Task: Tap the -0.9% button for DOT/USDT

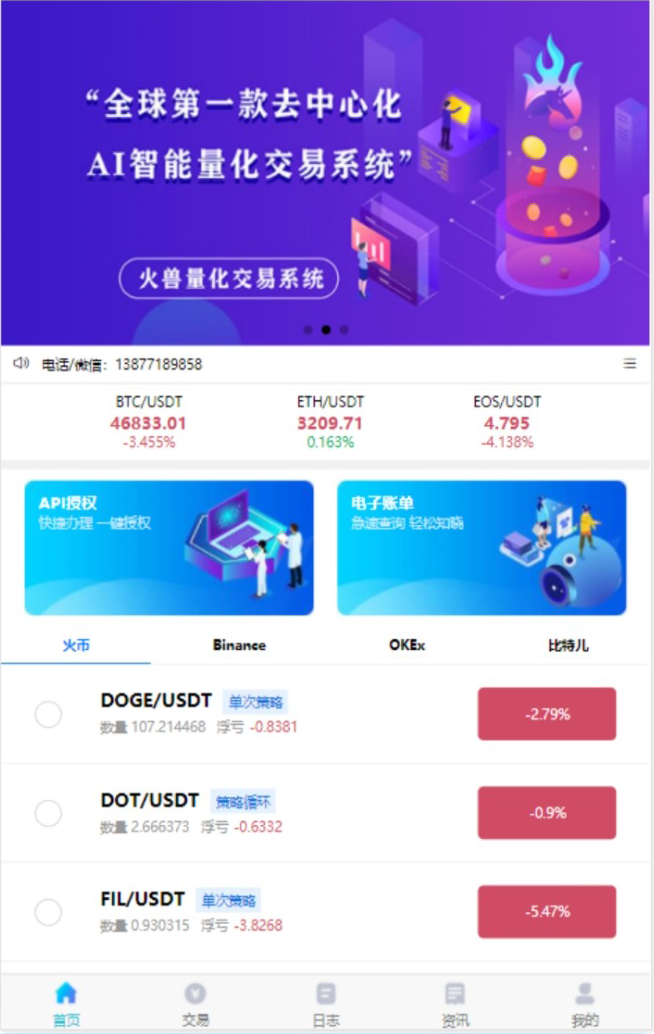Action: click(x=546, y=813)
